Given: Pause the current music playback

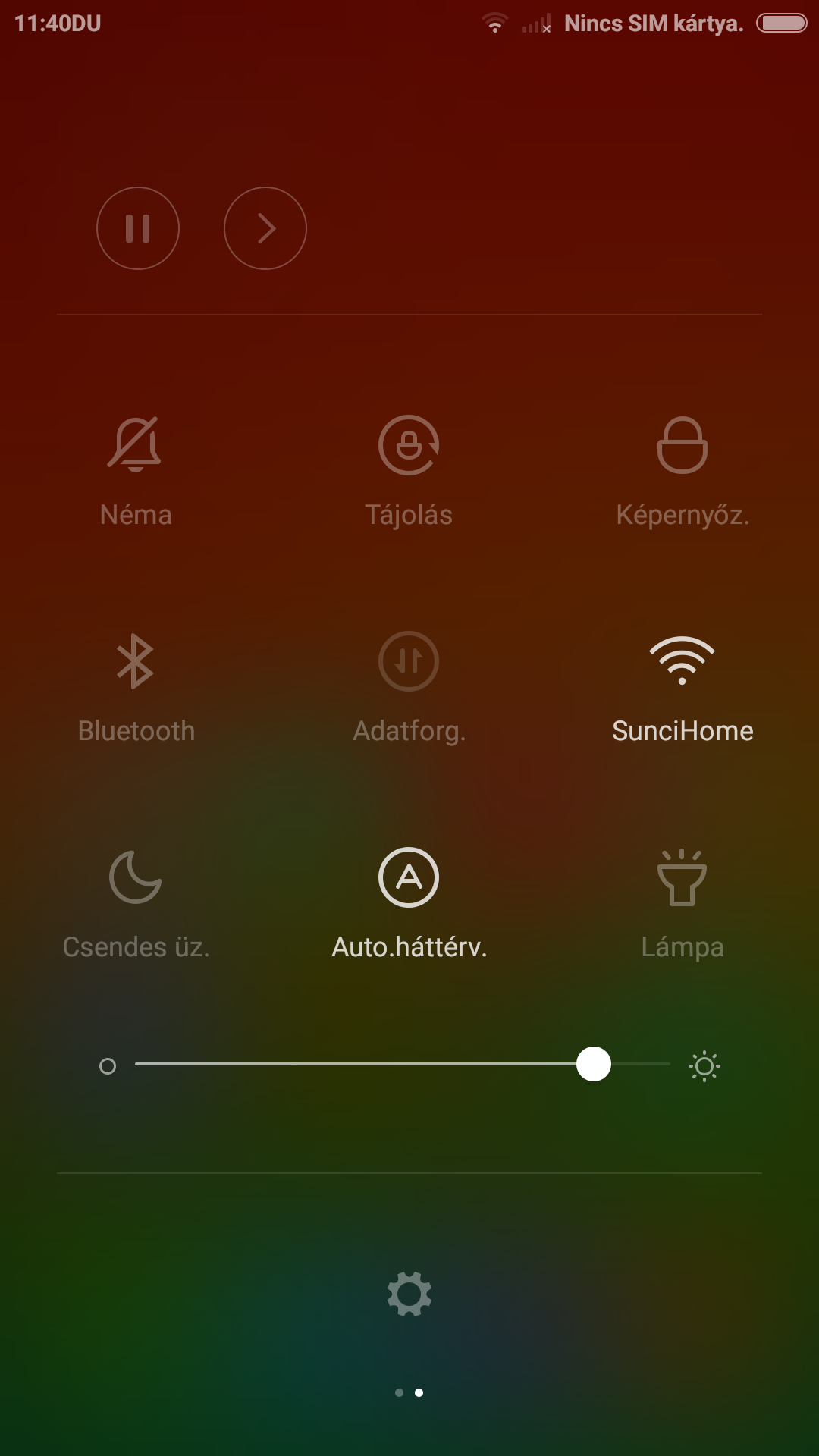Looking at the screenshot, I should coord(138,228).
